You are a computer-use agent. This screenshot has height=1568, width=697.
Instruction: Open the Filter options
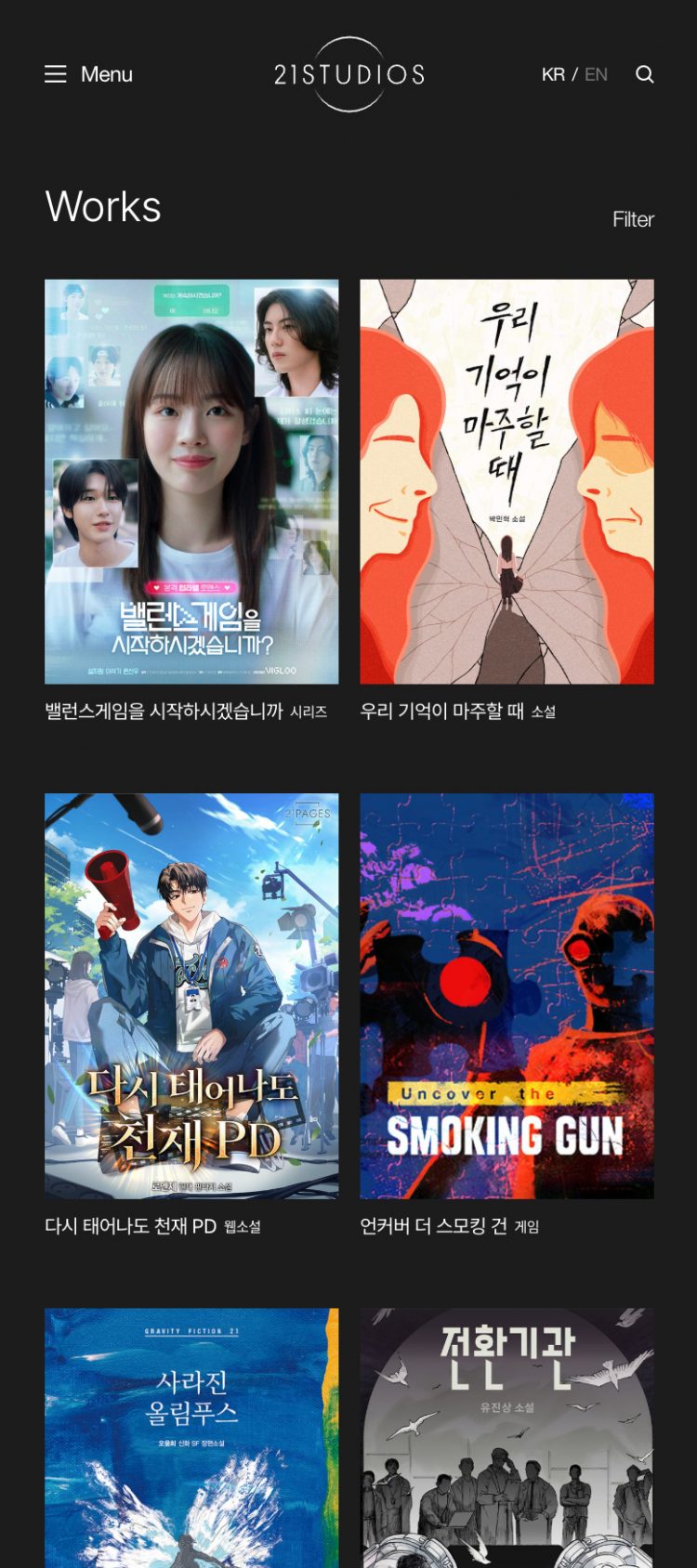pos(633,219)
